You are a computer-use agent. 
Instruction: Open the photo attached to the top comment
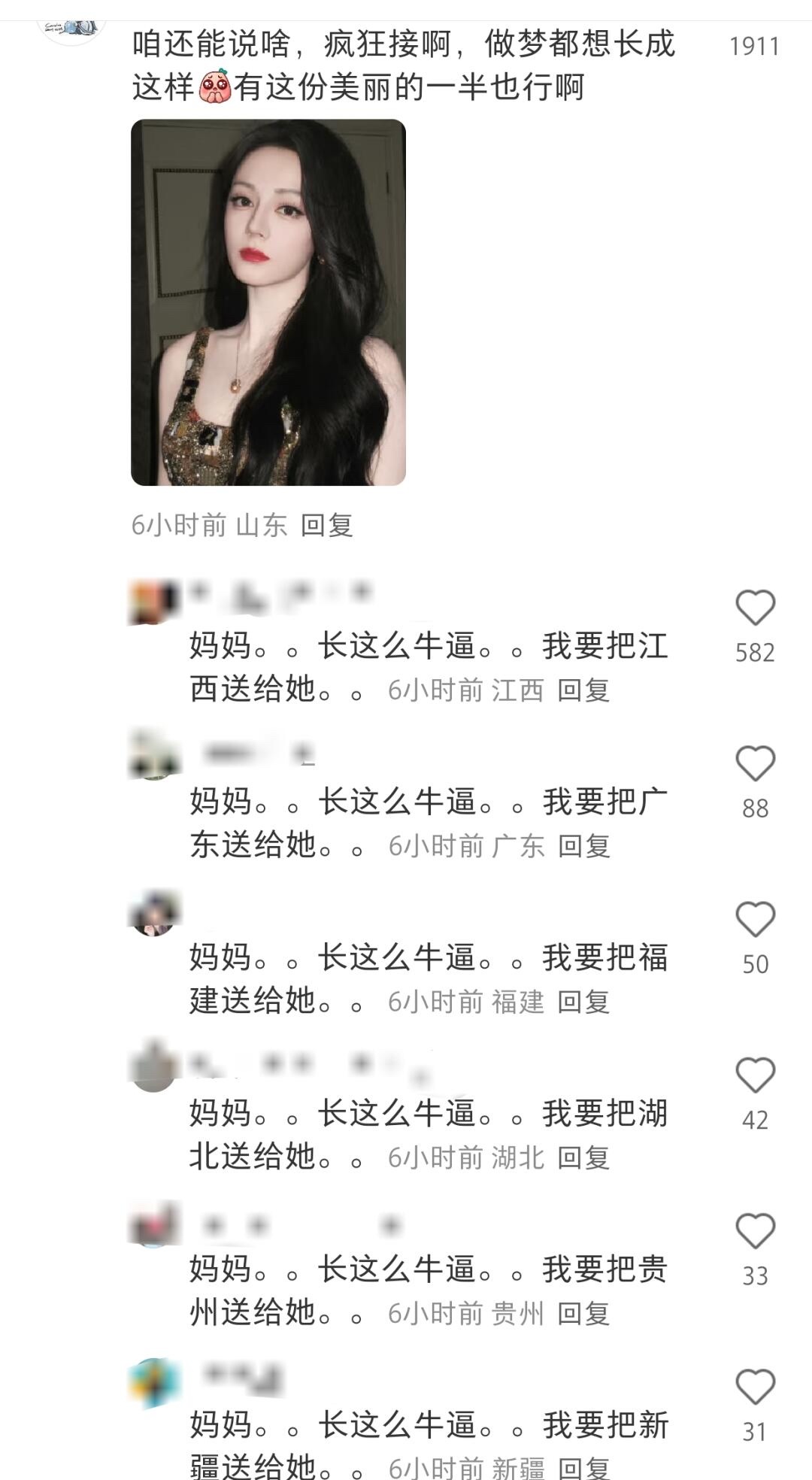coord(268,302)
